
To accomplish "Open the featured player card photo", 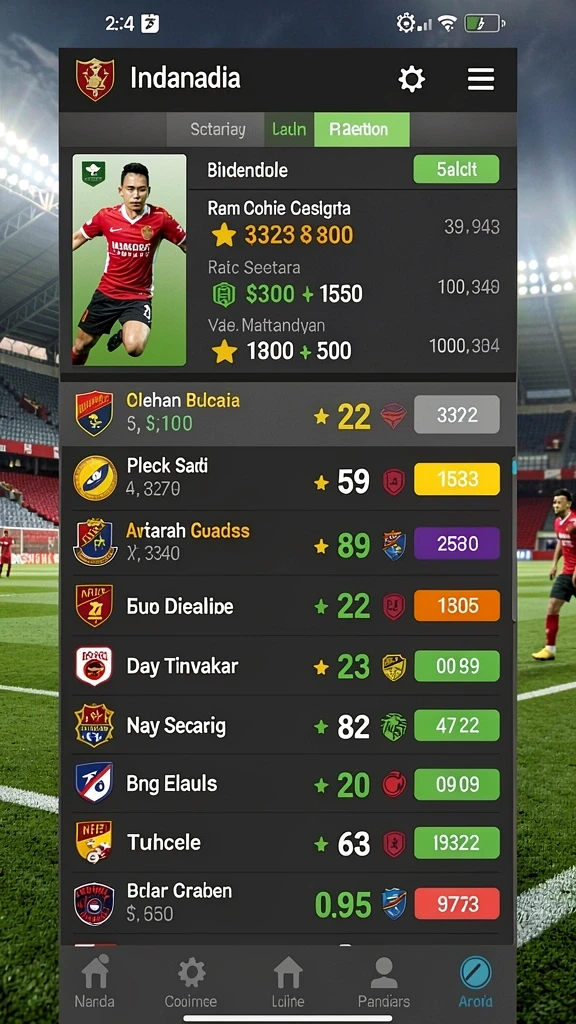I will tap(129, 260).
